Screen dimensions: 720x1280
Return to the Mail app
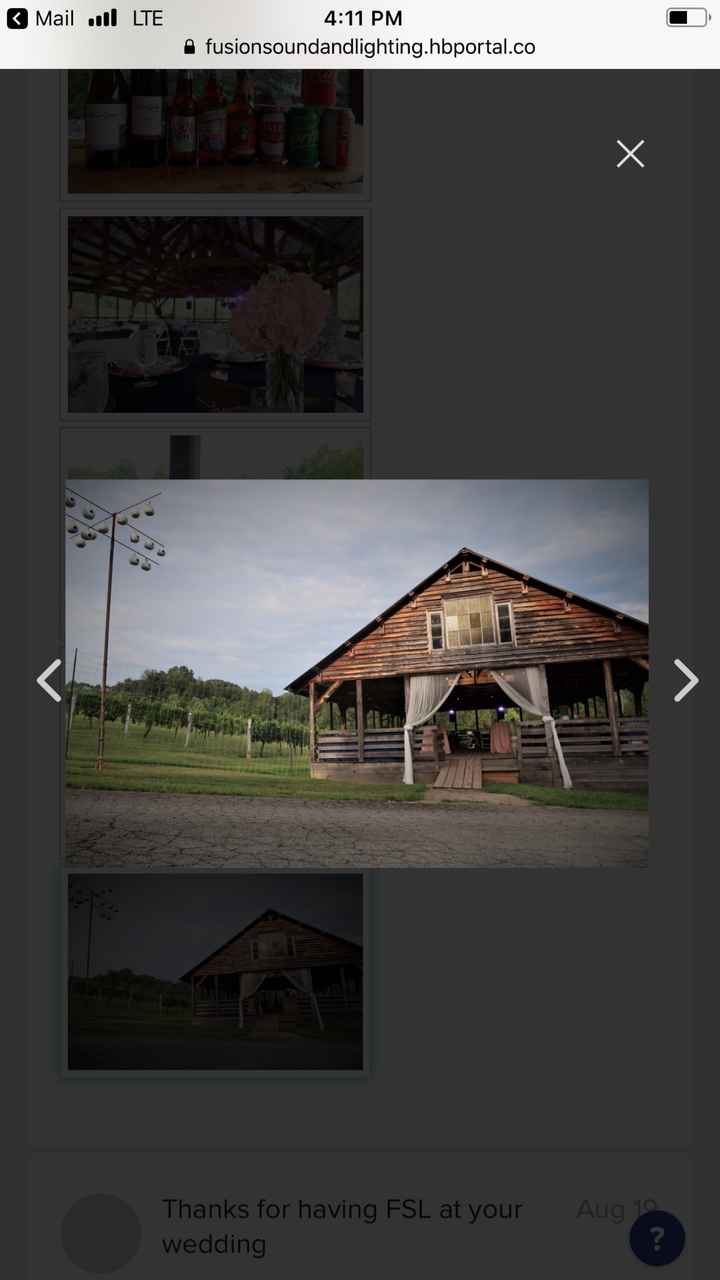coord(40,18)
